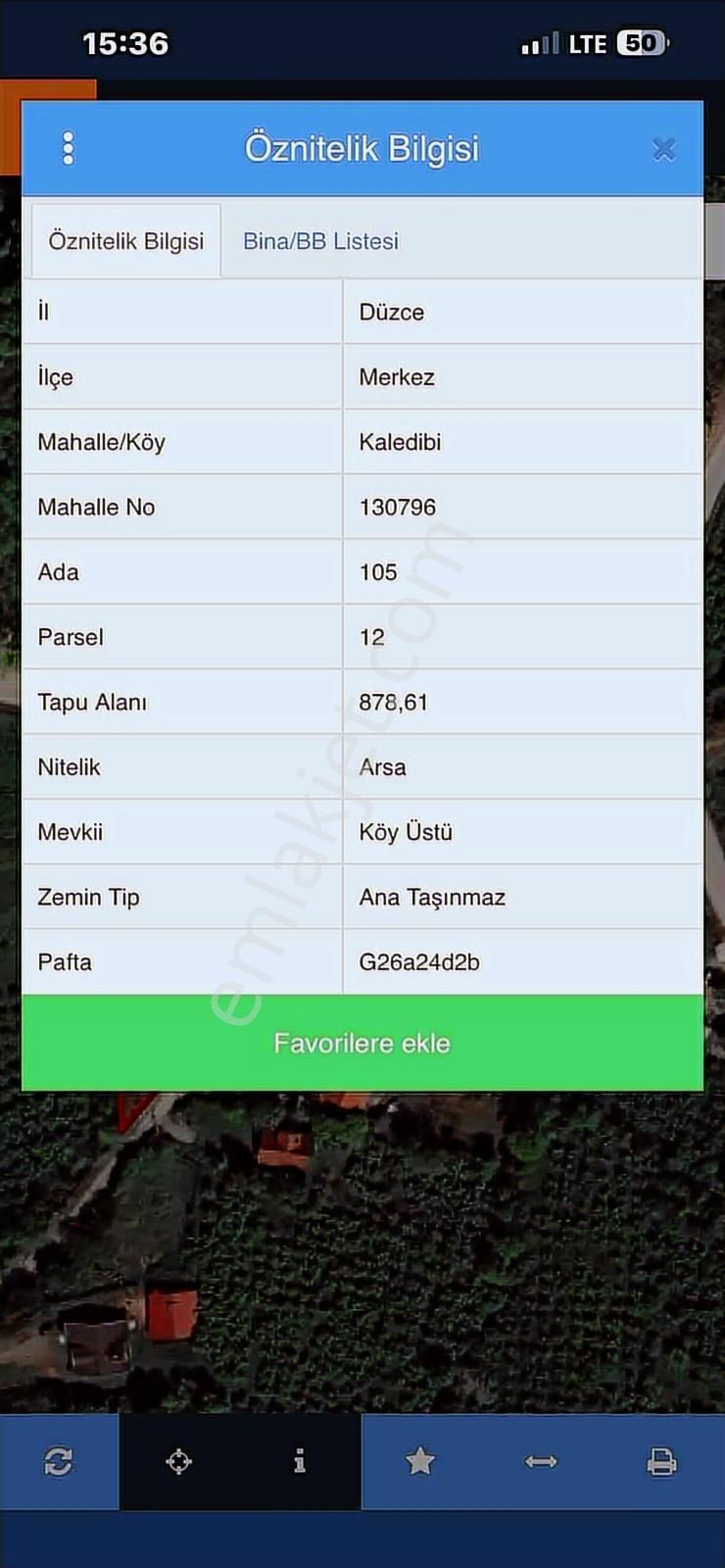This screenshot has width=725, height=1568.
Task: Select the Parsel row showing 12
Action: click(x=372, y=637)
